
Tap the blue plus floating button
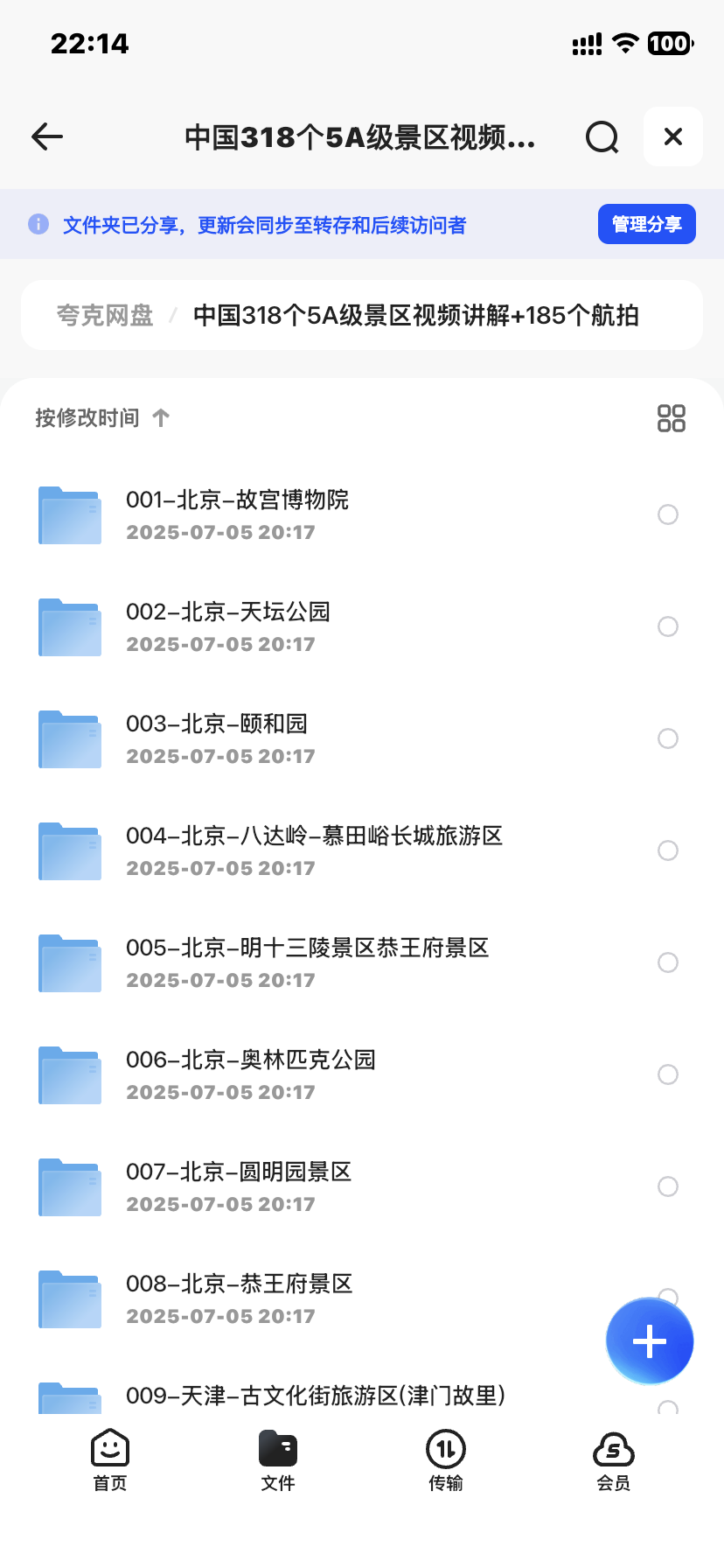[x=649, y=1340]
